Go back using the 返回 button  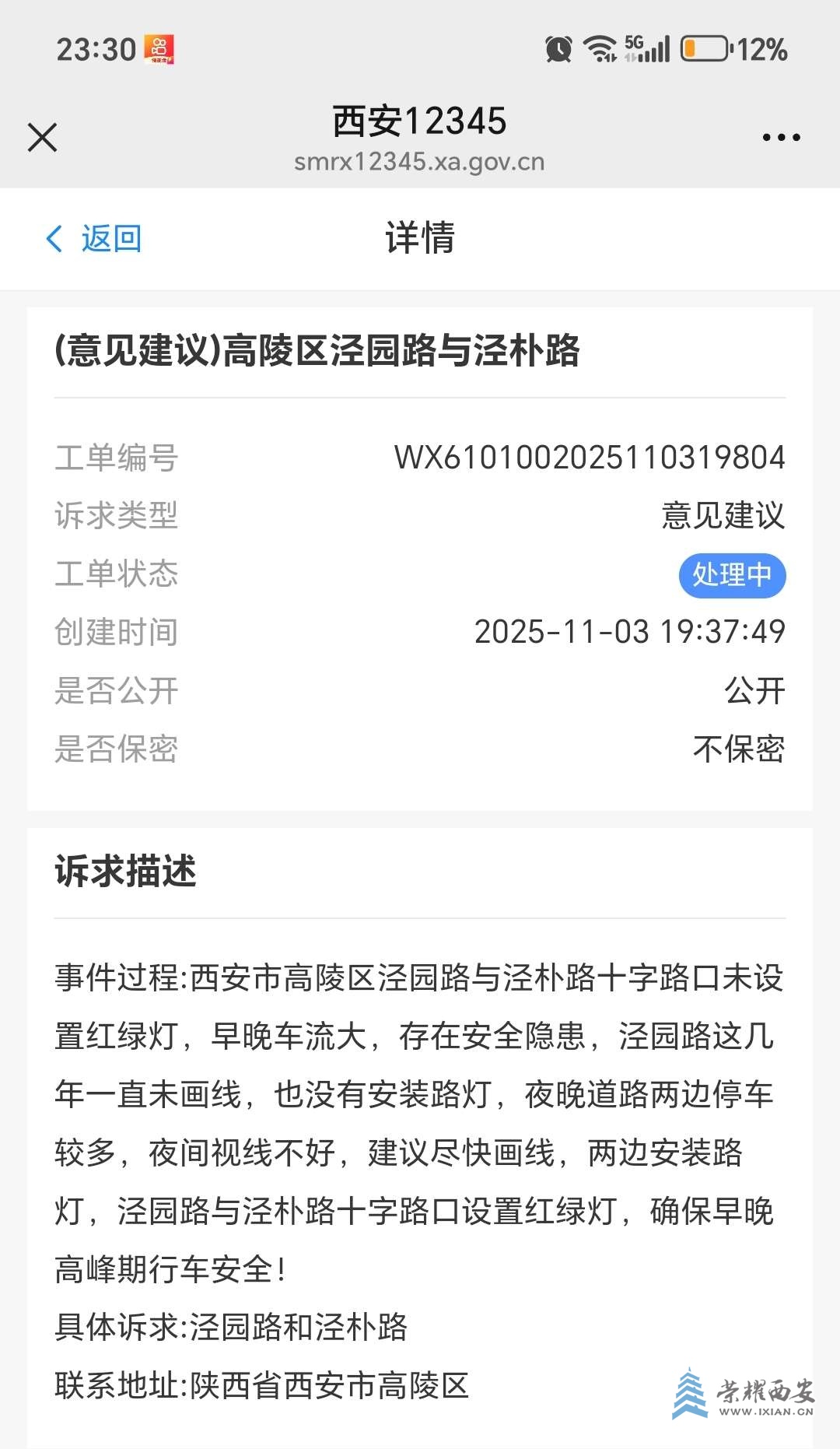pos(95,239)
